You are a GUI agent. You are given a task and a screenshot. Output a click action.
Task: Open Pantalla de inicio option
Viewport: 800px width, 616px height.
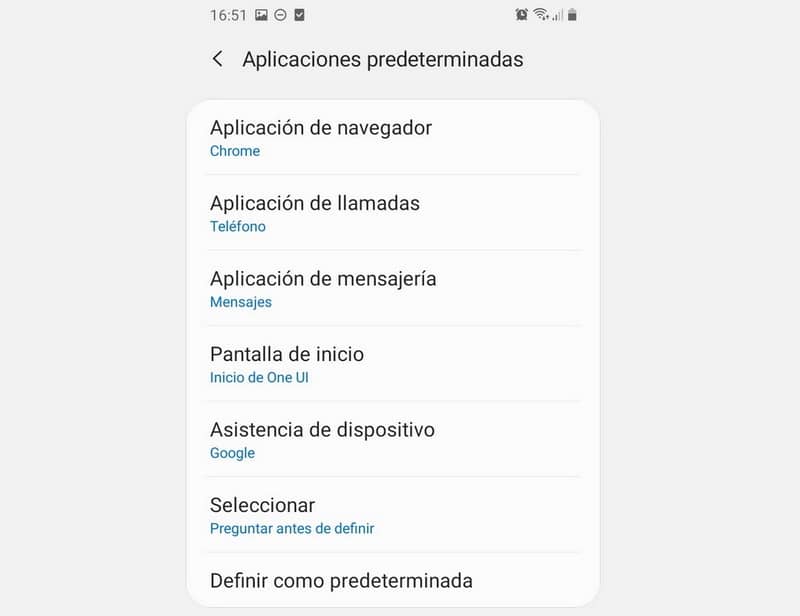pos(392,364)
